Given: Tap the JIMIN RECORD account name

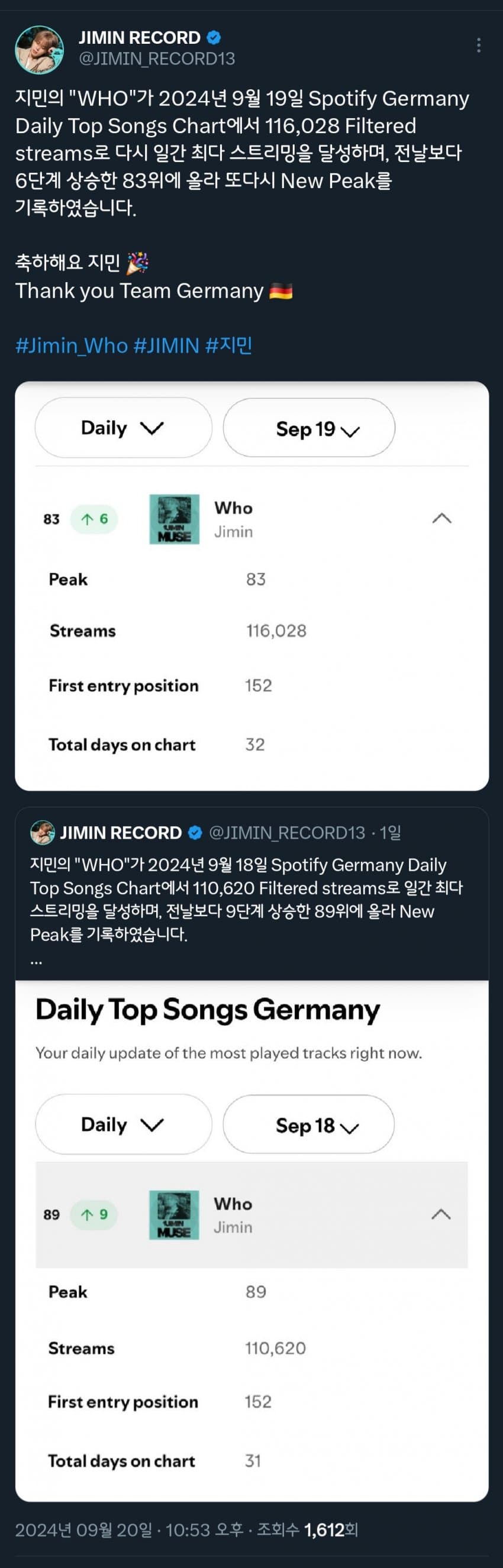Looking at the screenshot, I should coord(140,38).
